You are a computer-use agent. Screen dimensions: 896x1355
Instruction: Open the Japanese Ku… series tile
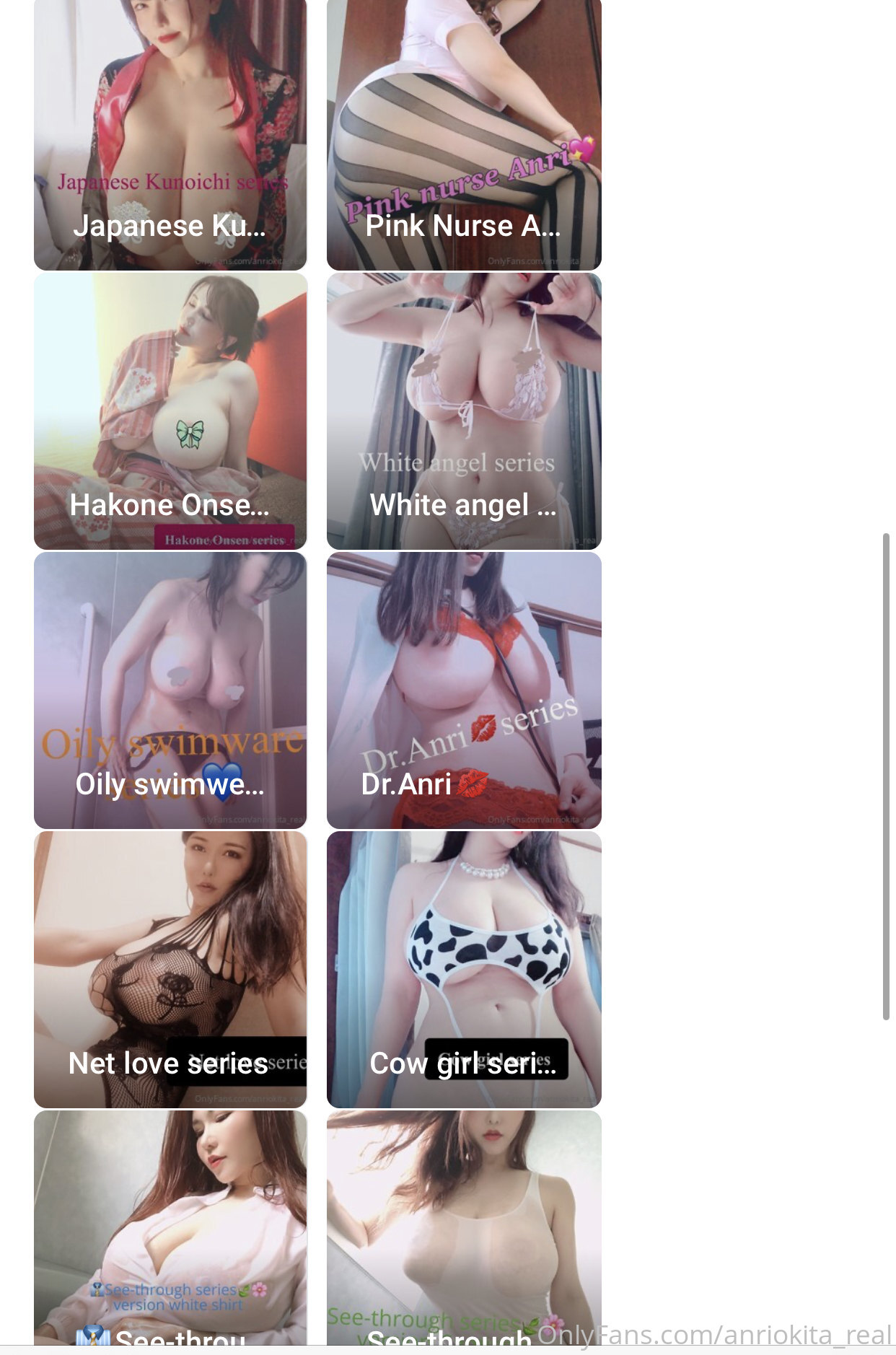point(170,137)
